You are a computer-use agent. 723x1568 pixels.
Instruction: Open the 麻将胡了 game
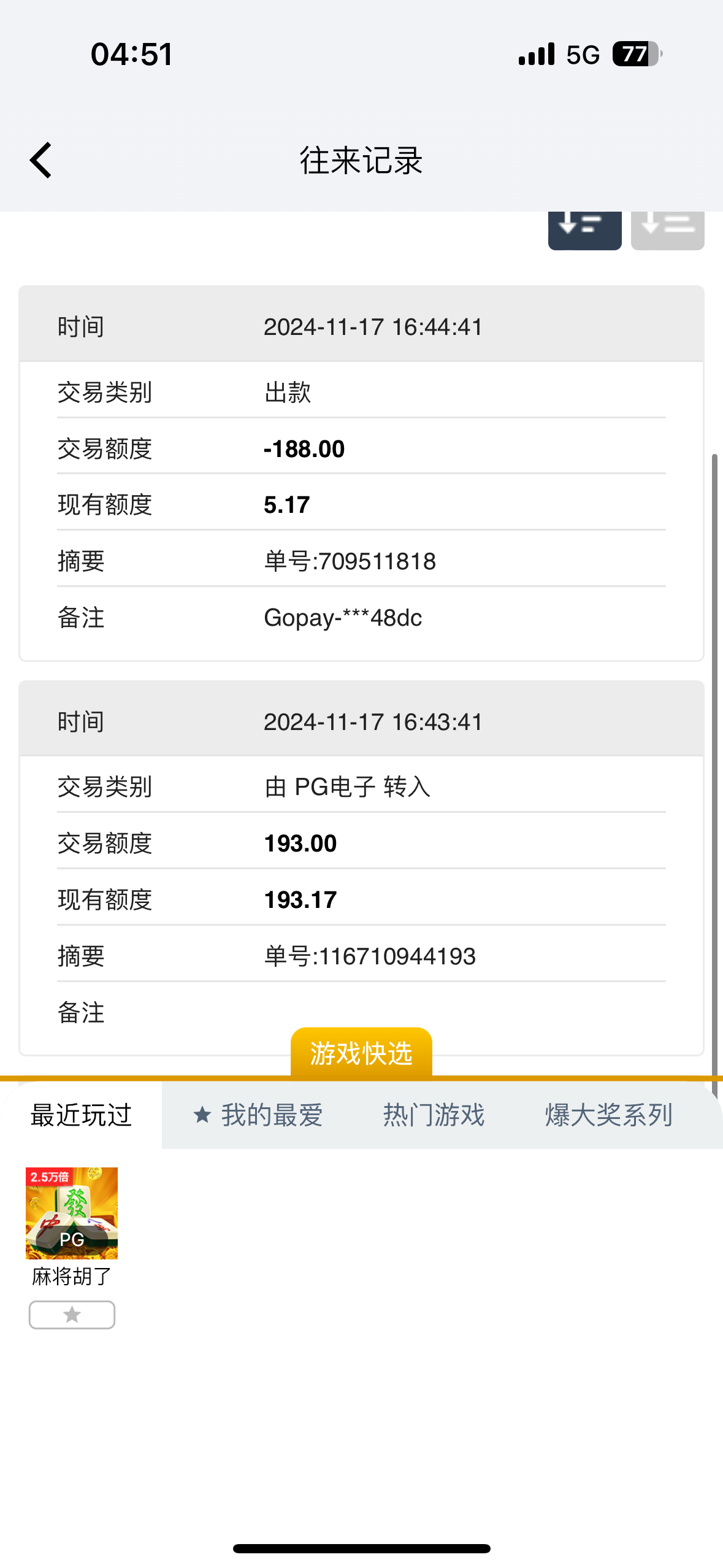click(x=72, y=1213)
